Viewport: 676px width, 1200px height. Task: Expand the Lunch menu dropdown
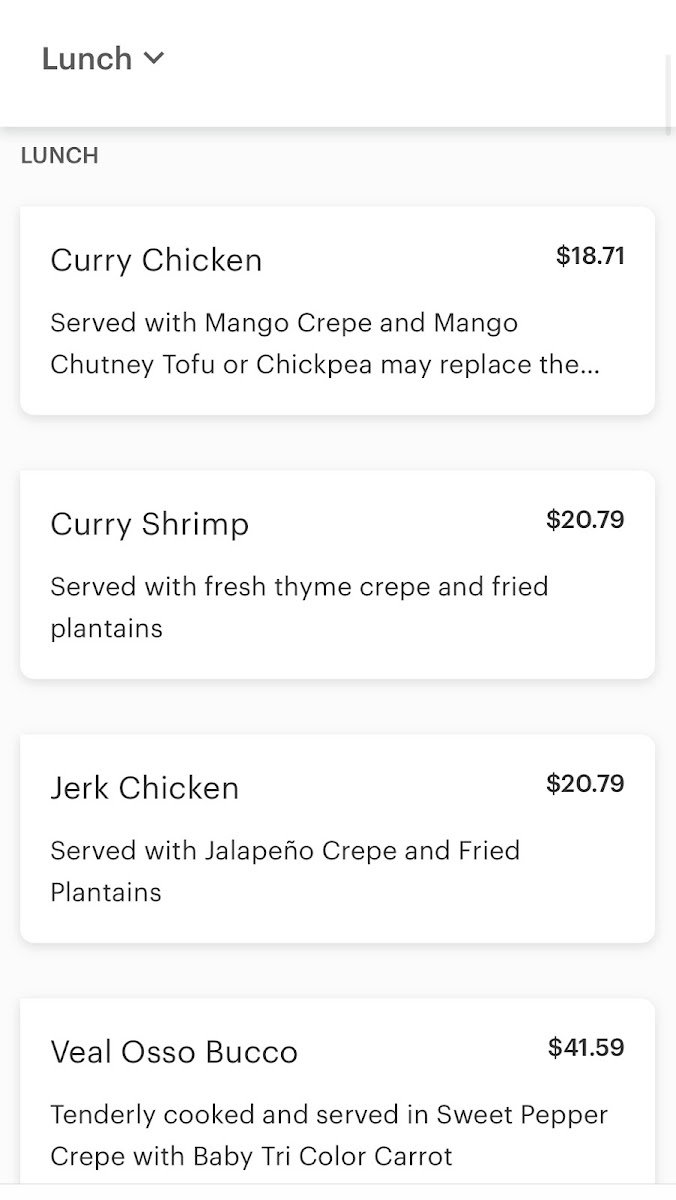point(102,59)
